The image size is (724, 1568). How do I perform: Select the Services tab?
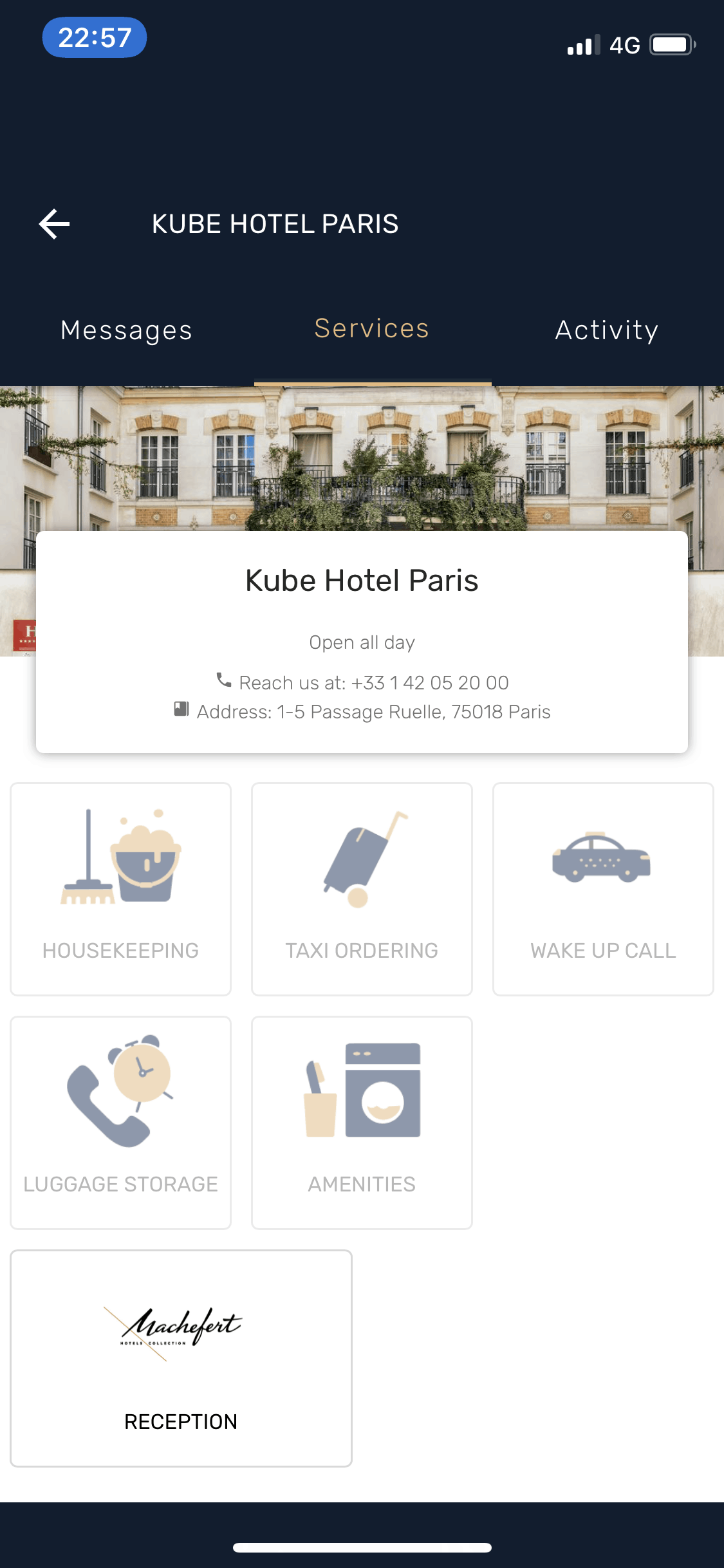(x=372, y=329)
